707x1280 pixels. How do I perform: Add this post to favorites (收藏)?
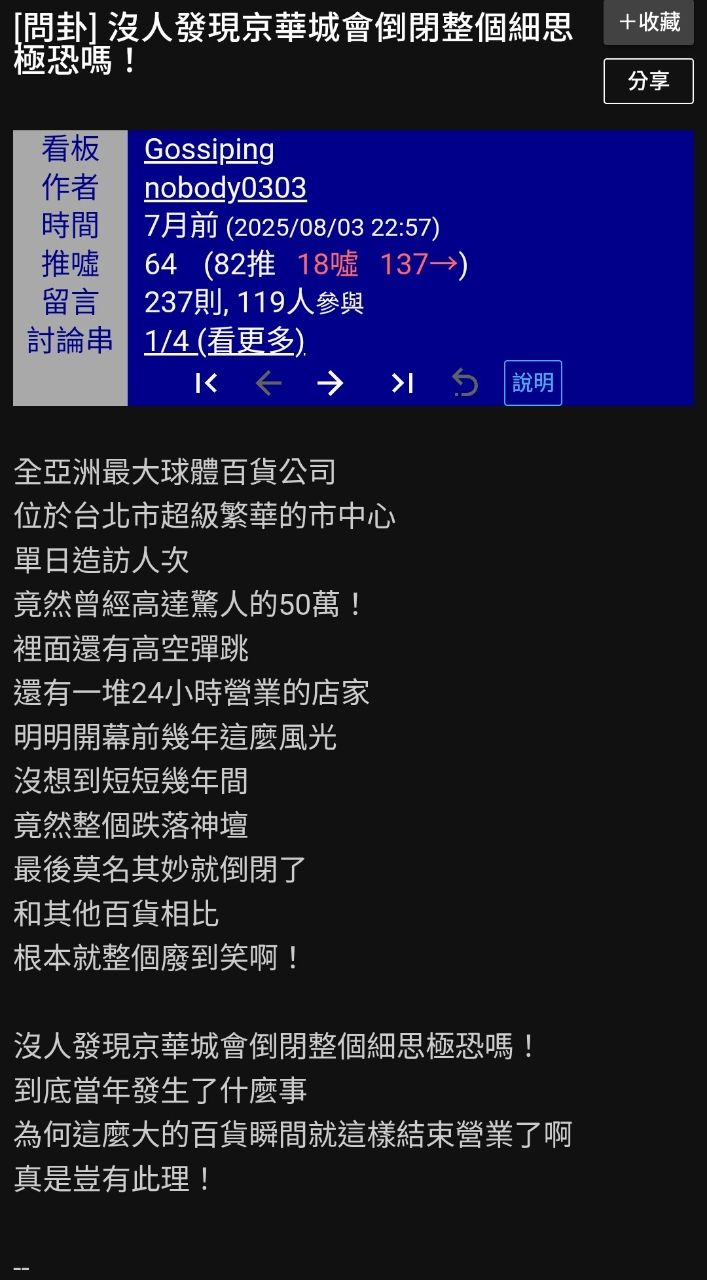[648, 22]
